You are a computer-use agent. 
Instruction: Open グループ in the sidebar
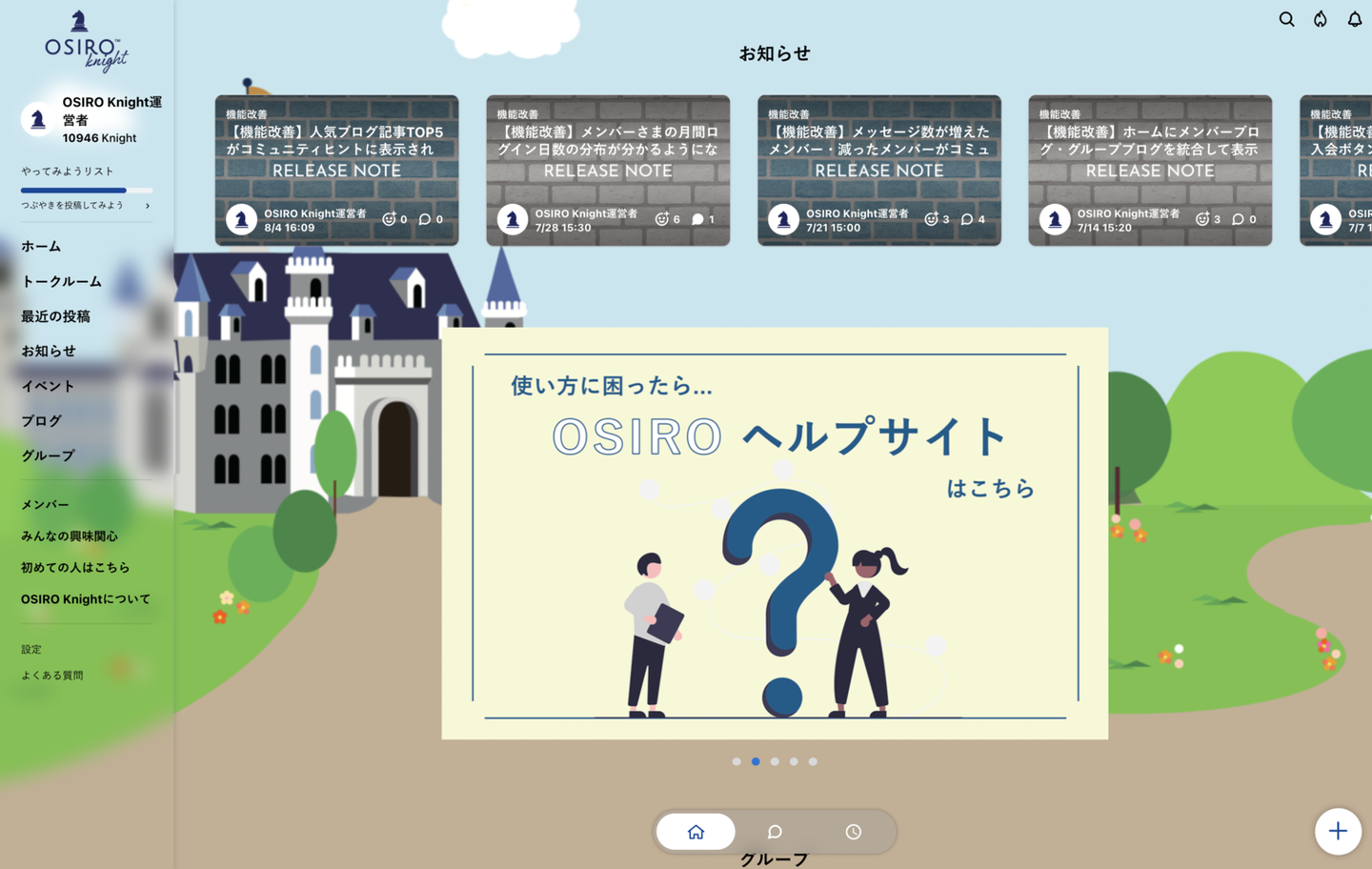[48, 455]
